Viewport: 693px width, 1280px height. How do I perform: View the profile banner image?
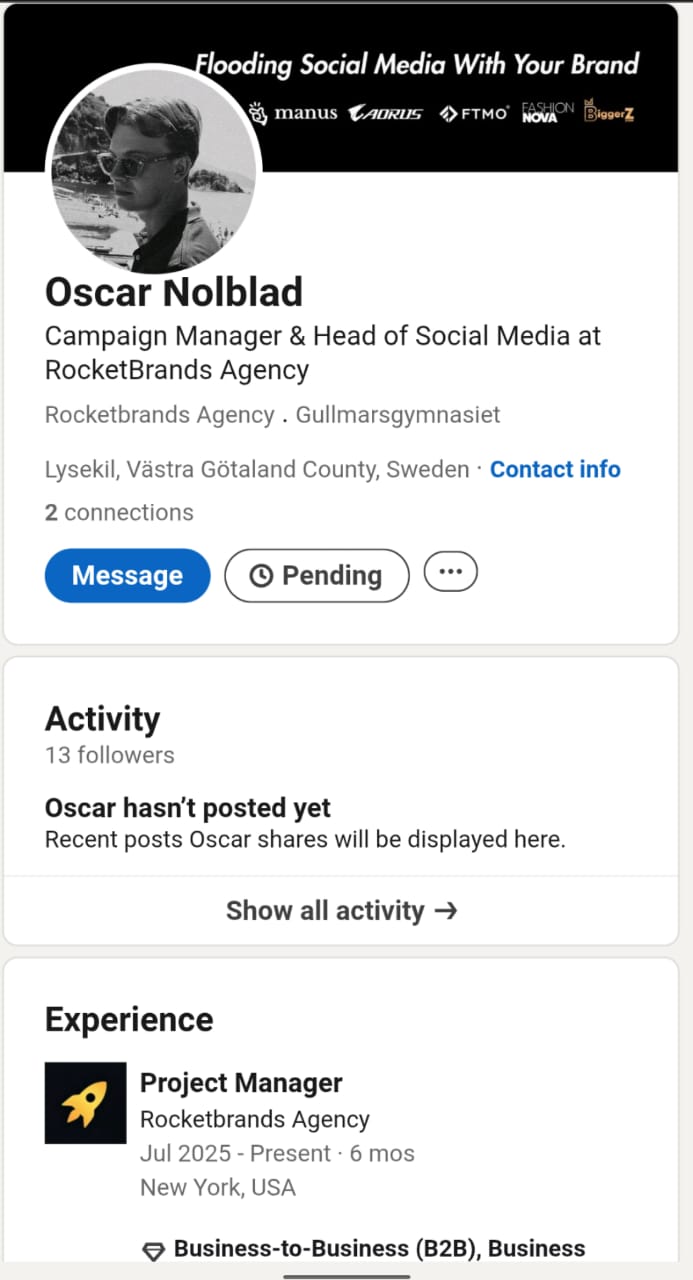coord(470,90)
